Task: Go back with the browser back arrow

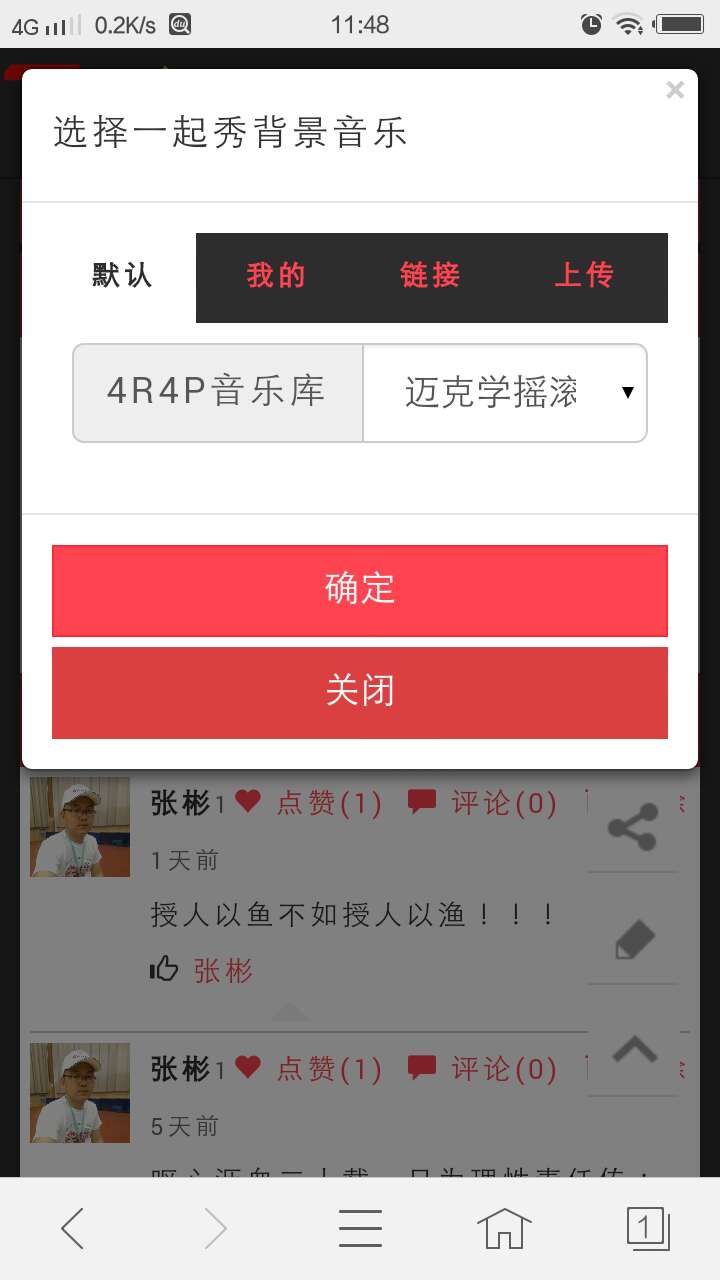Action: 72,1228
